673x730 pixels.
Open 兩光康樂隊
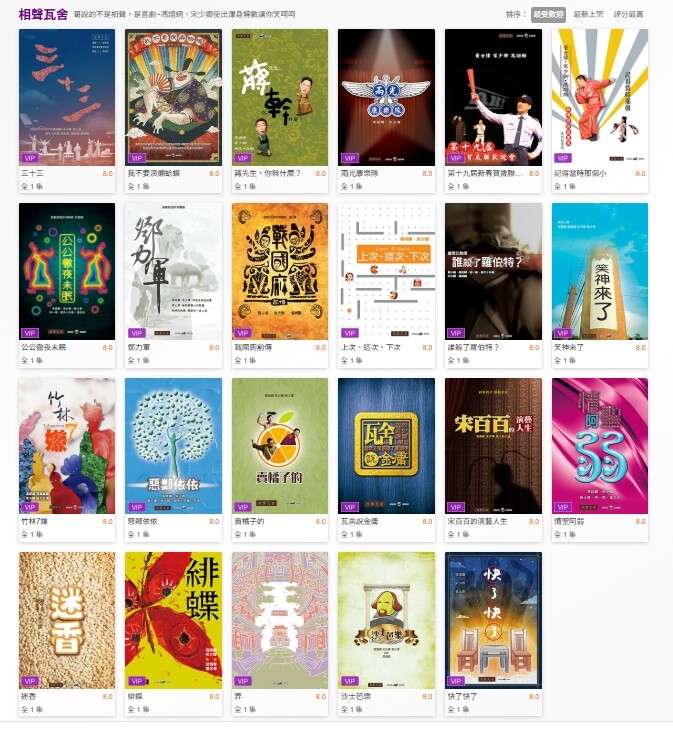point(386,96)
